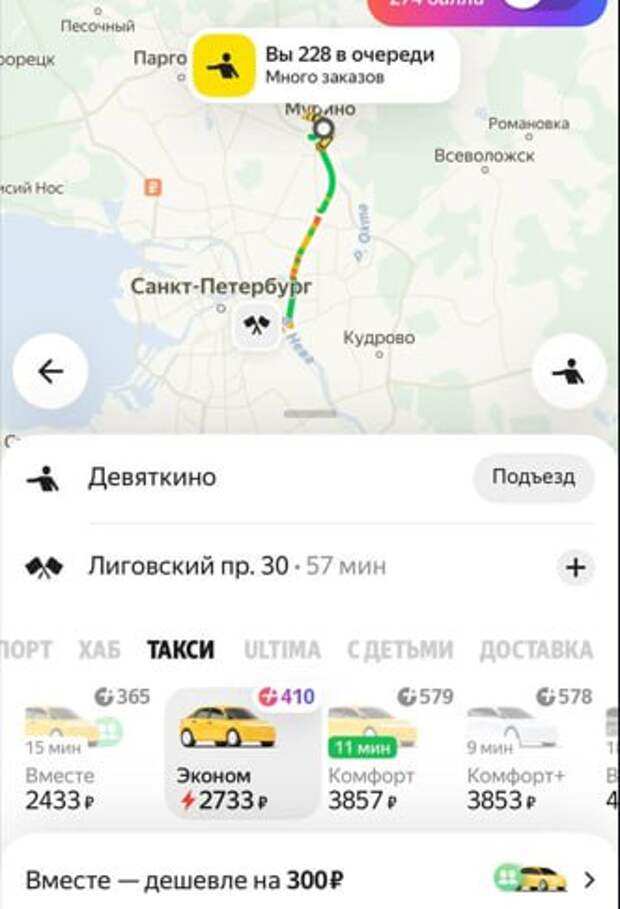Switch to the ДОСТАВКА tab
The height and width of the screenshot is (909, 620).
[x=536, y=650]
